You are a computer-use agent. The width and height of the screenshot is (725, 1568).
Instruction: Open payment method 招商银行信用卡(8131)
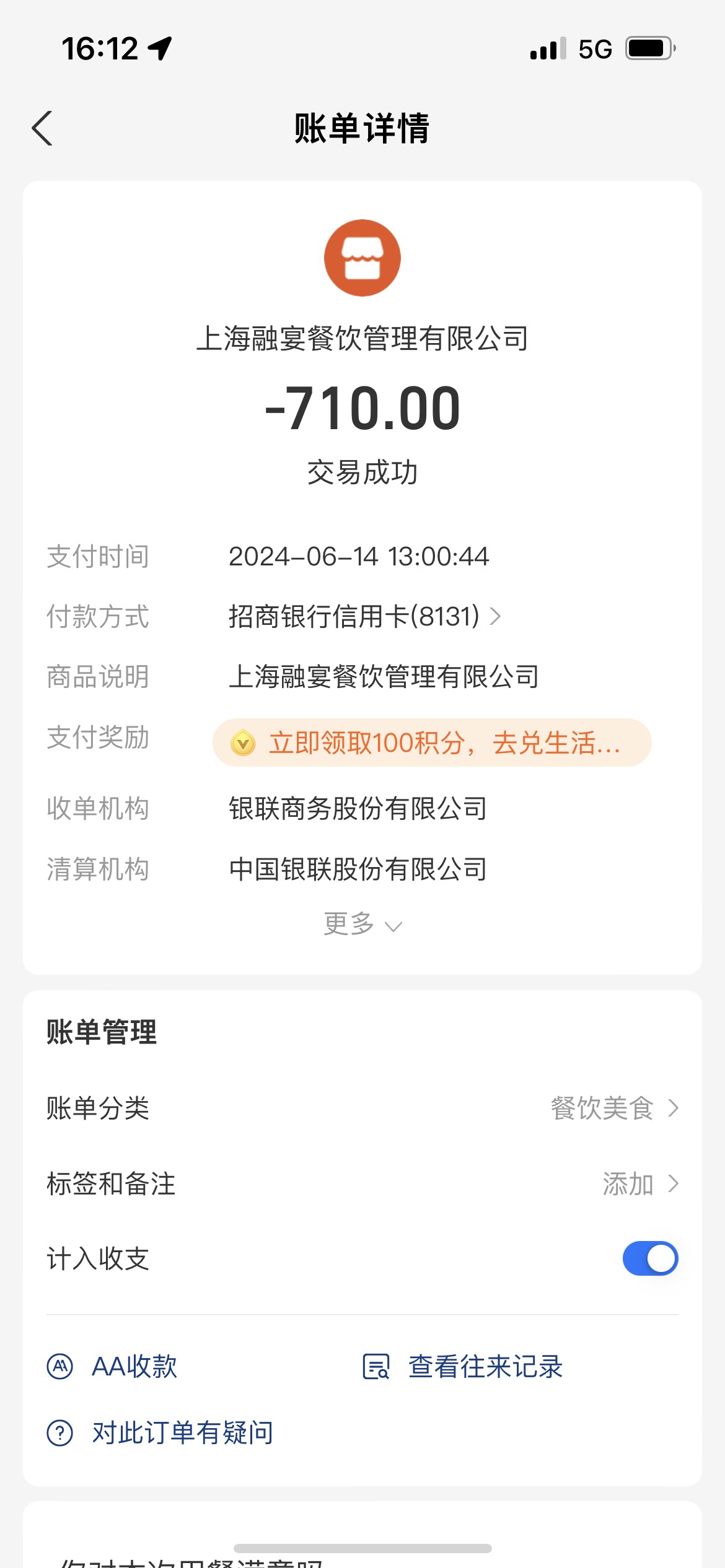point(364,616)
